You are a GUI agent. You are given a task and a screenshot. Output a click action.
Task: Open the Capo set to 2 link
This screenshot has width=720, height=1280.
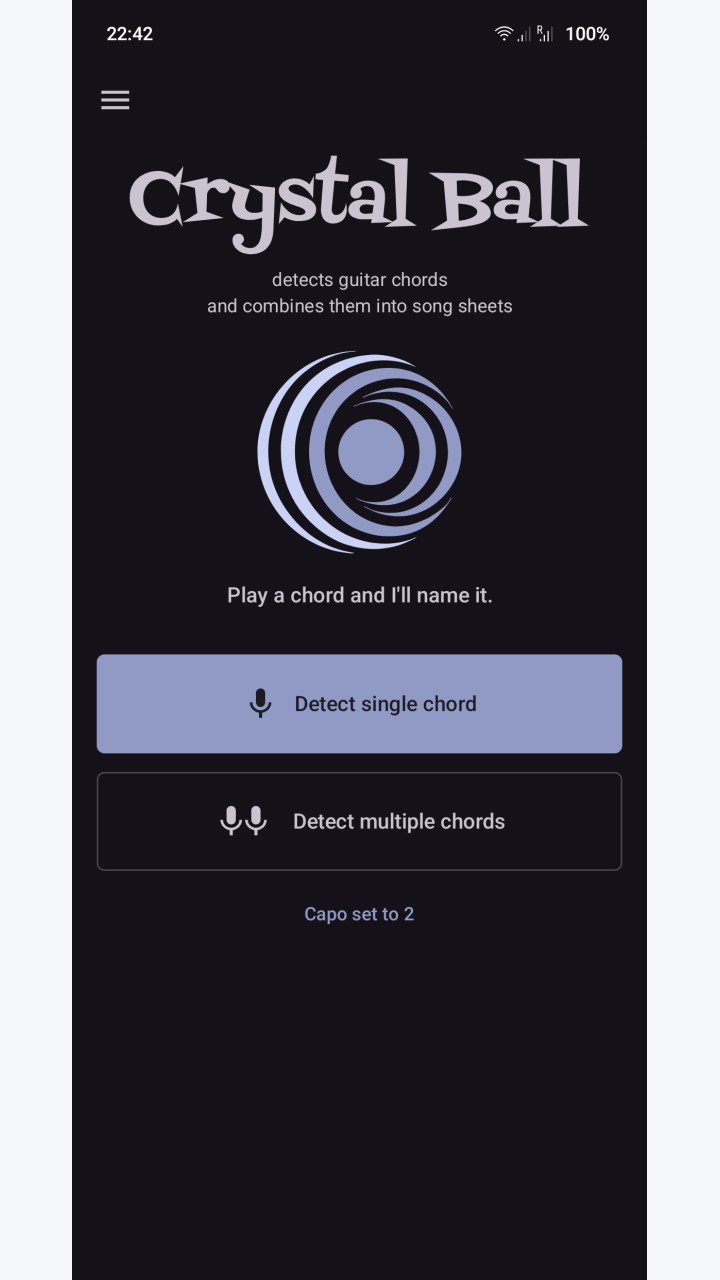(x=359, y=914)
